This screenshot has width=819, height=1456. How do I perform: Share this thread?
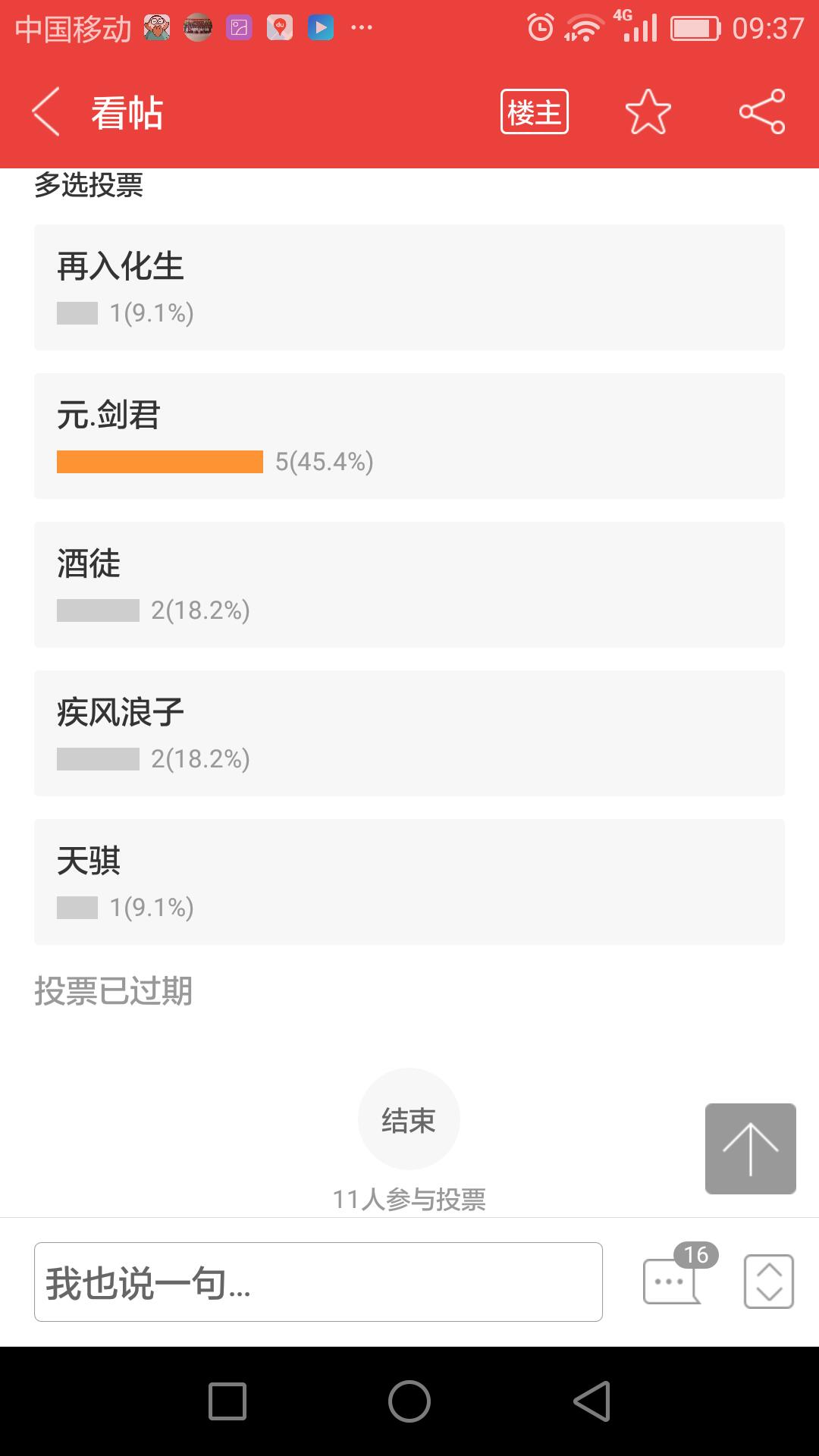point(762,112)
